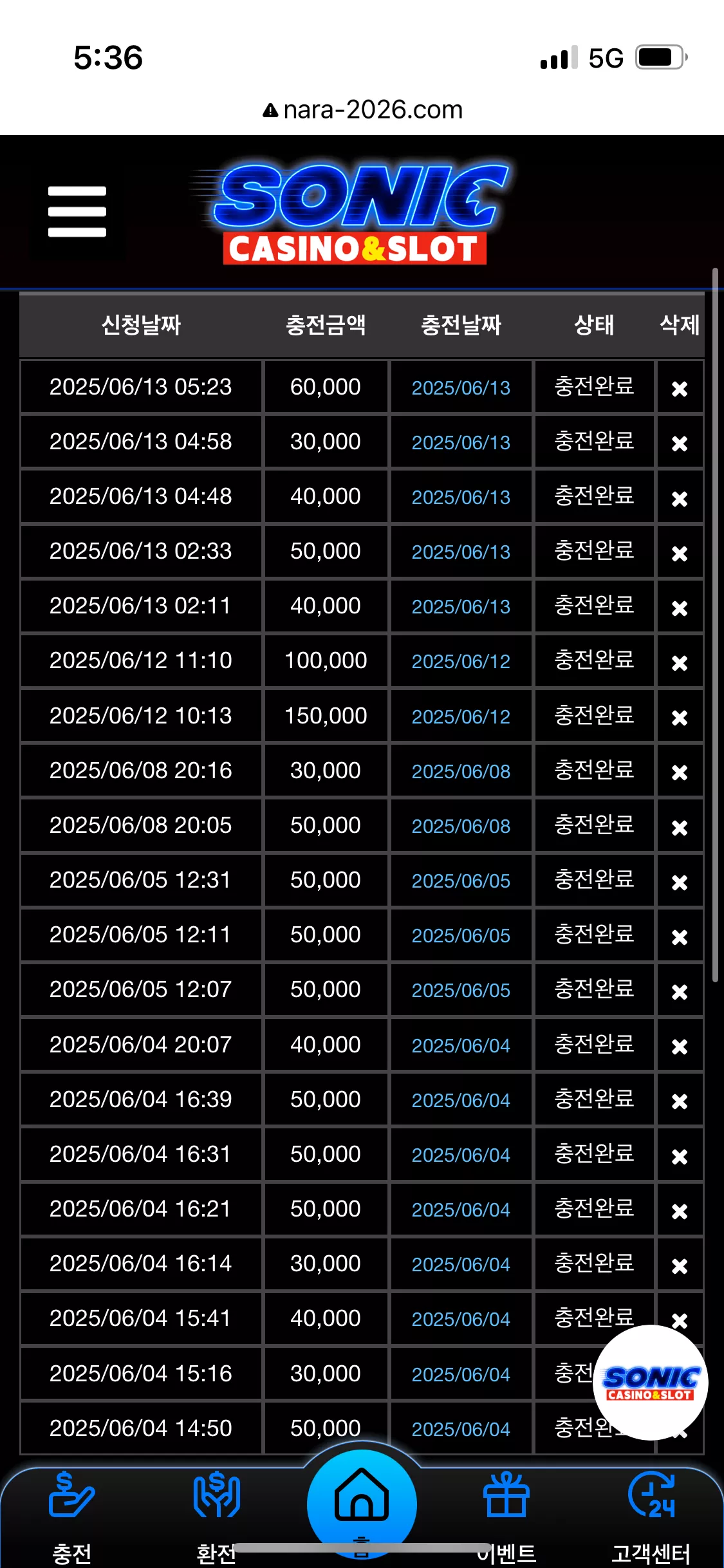Delete the 100,000 charge on 2025/06/12 11:10

[x=680, y=663]
